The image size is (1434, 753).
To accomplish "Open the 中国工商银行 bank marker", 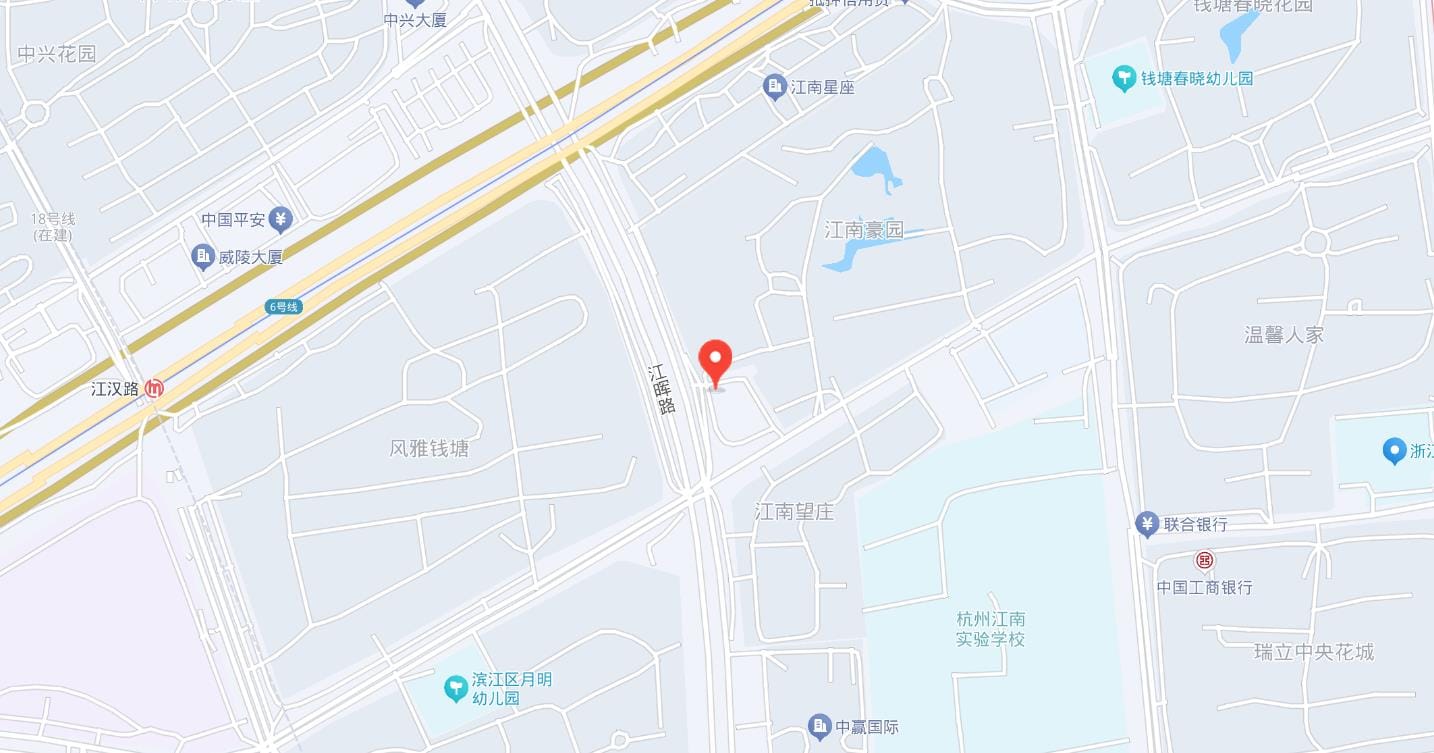I will pos(1205,560).
